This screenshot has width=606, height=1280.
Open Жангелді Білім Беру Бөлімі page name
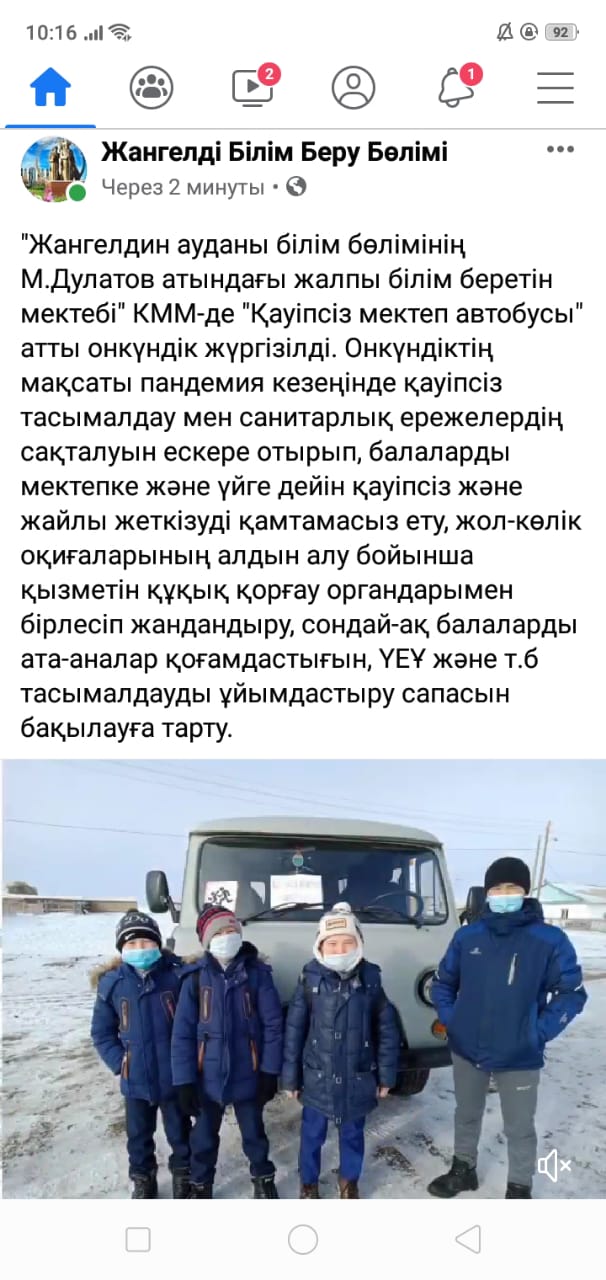[x=274, y=153]
